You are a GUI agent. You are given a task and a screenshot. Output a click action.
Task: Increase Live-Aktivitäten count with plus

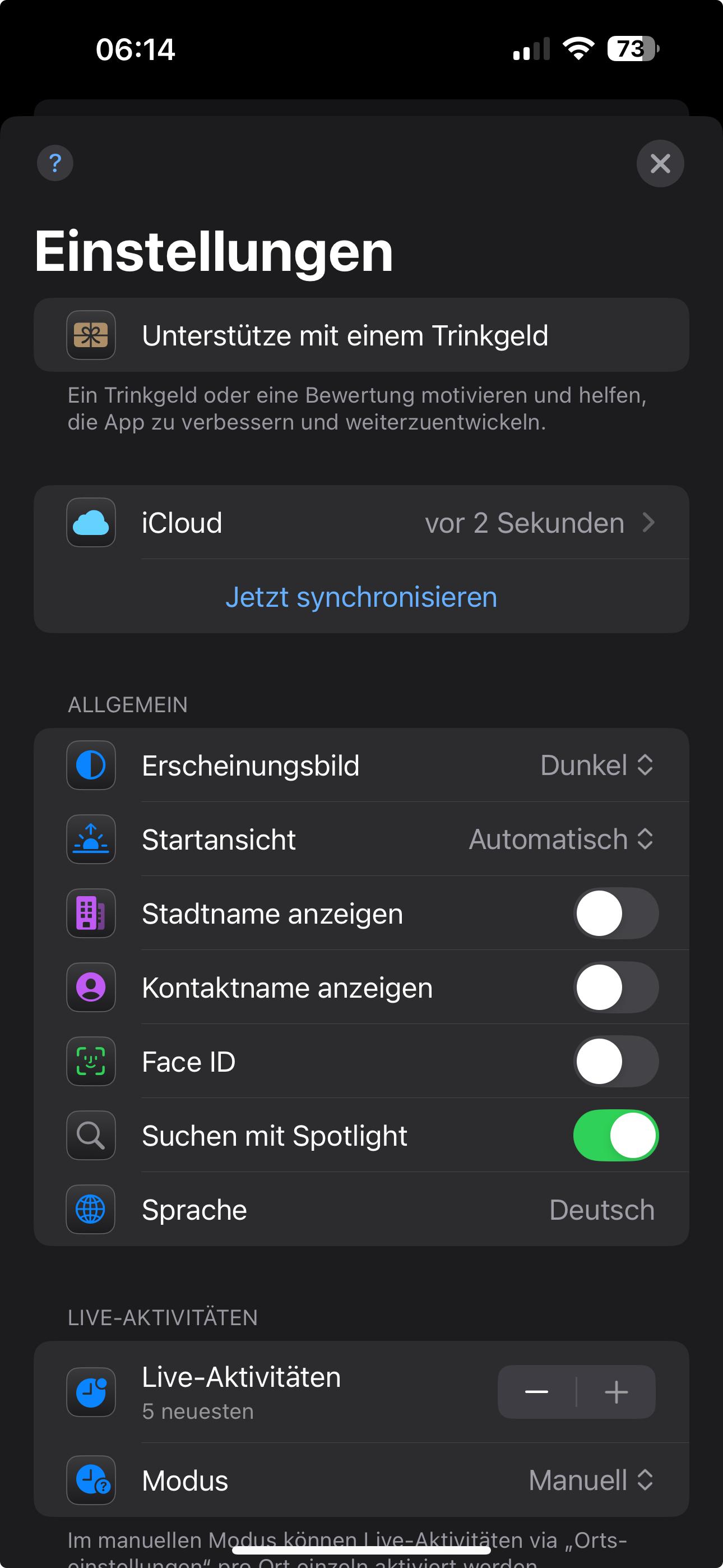[x=616, y=1392]
